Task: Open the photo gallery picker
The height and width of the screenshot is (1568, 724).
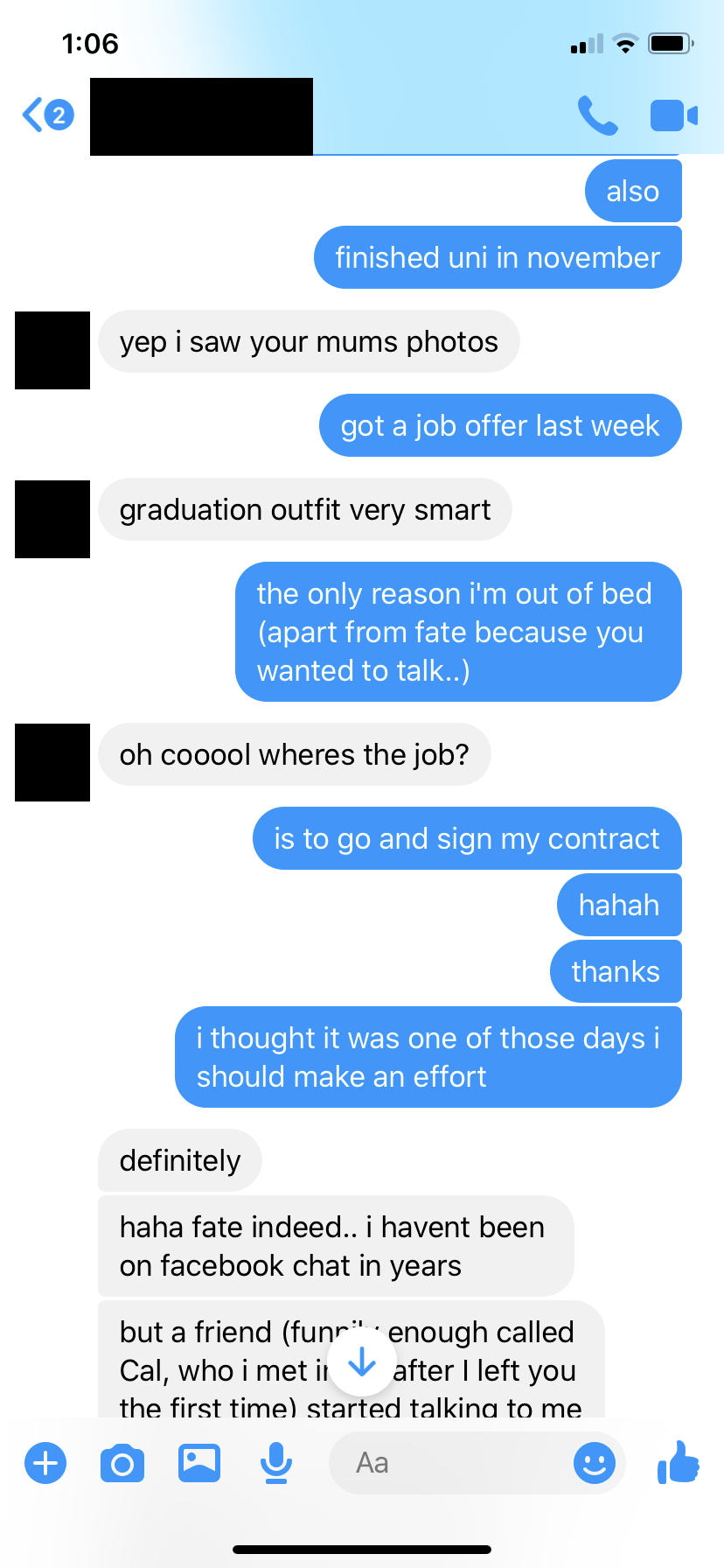Action: 199,1463
